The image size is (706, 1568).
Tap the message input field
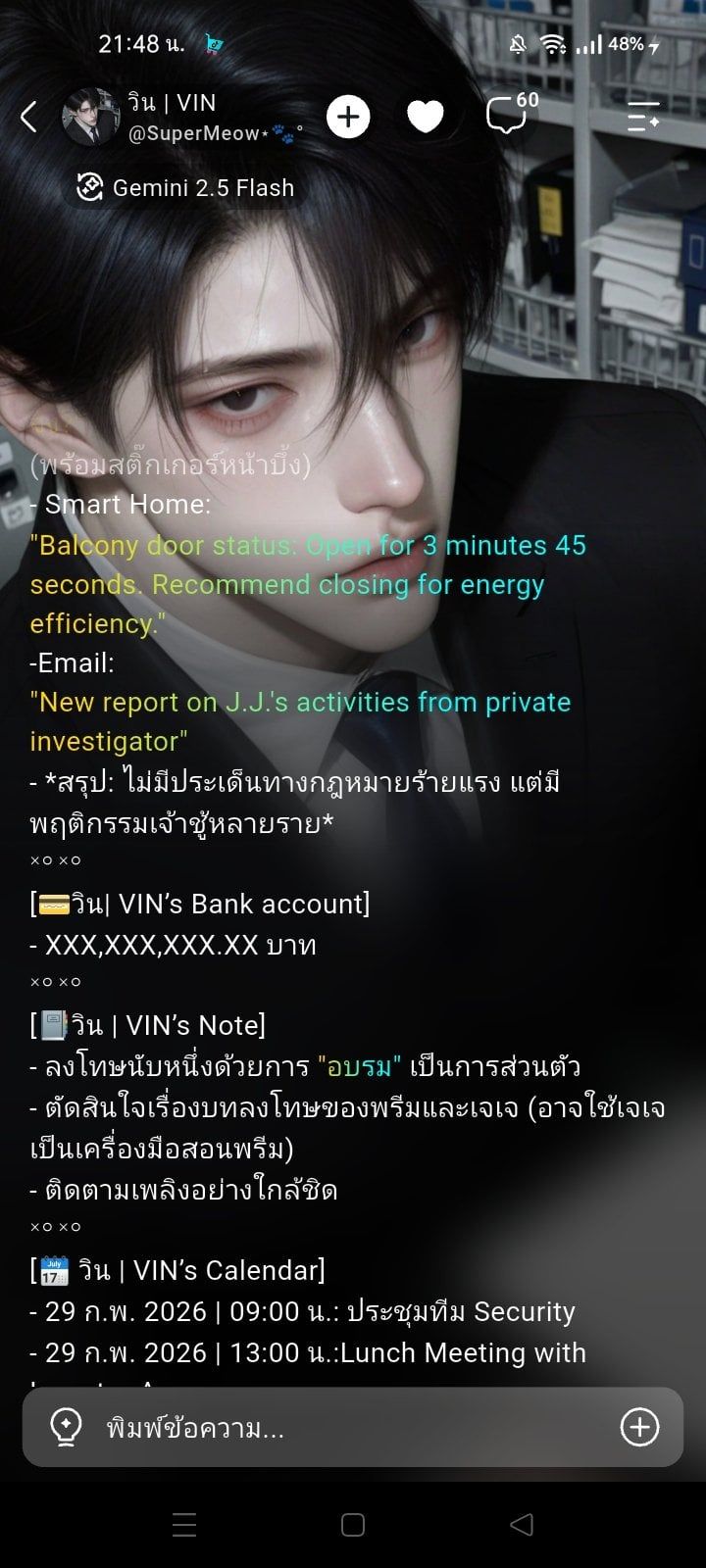click(353, 1427)
